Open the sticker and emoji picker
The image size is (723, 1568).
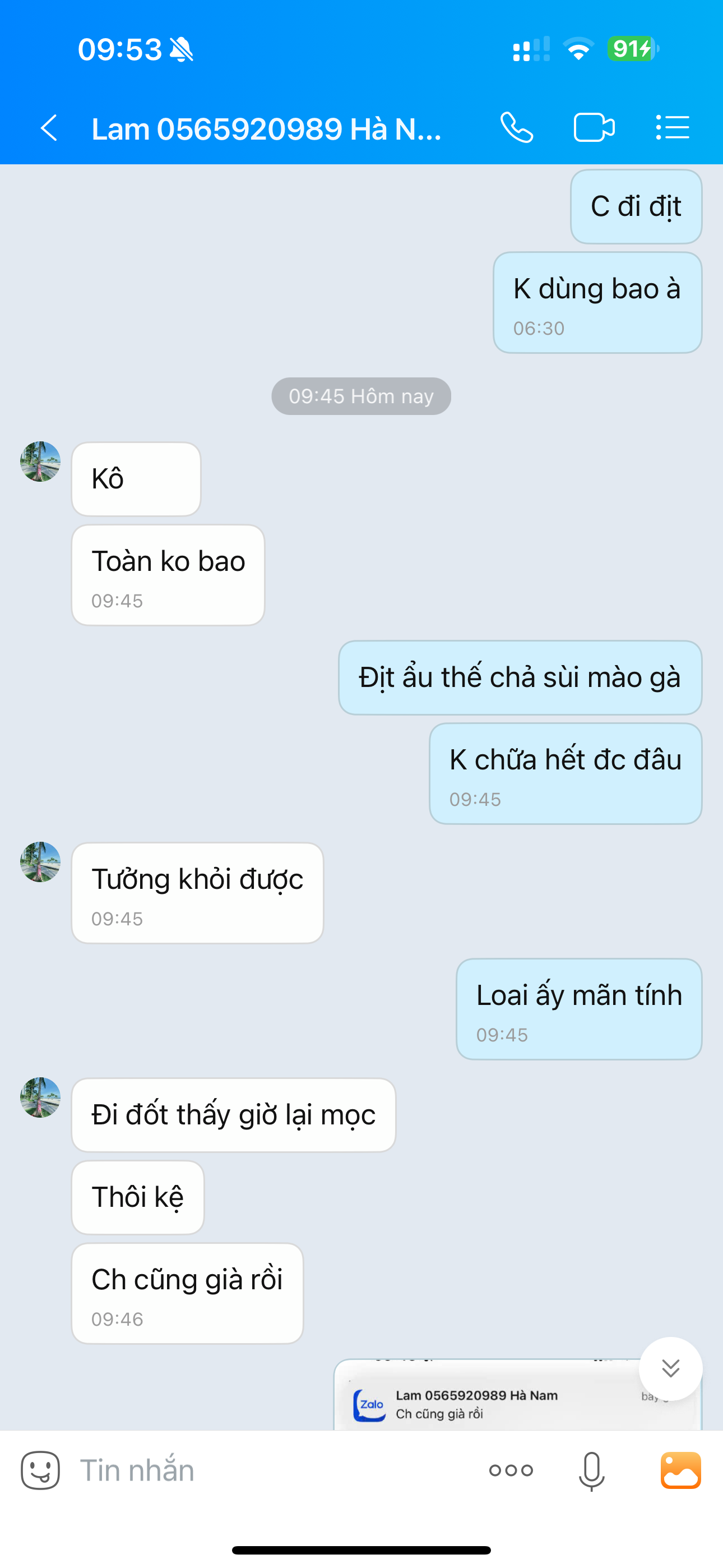click(40, 1470)
